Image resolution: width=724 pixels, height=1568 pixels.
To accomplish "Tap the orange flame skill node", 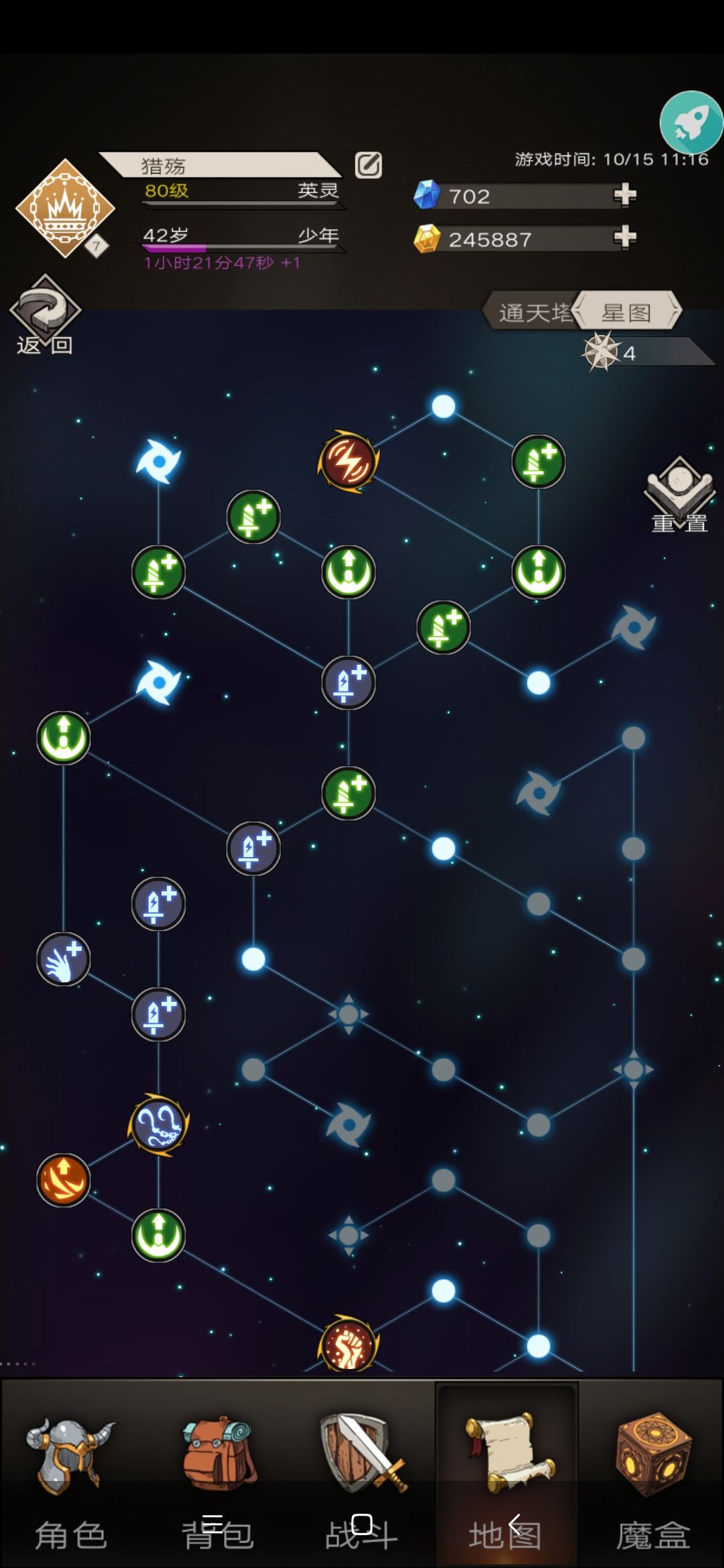I will [x=63, y=1180].
